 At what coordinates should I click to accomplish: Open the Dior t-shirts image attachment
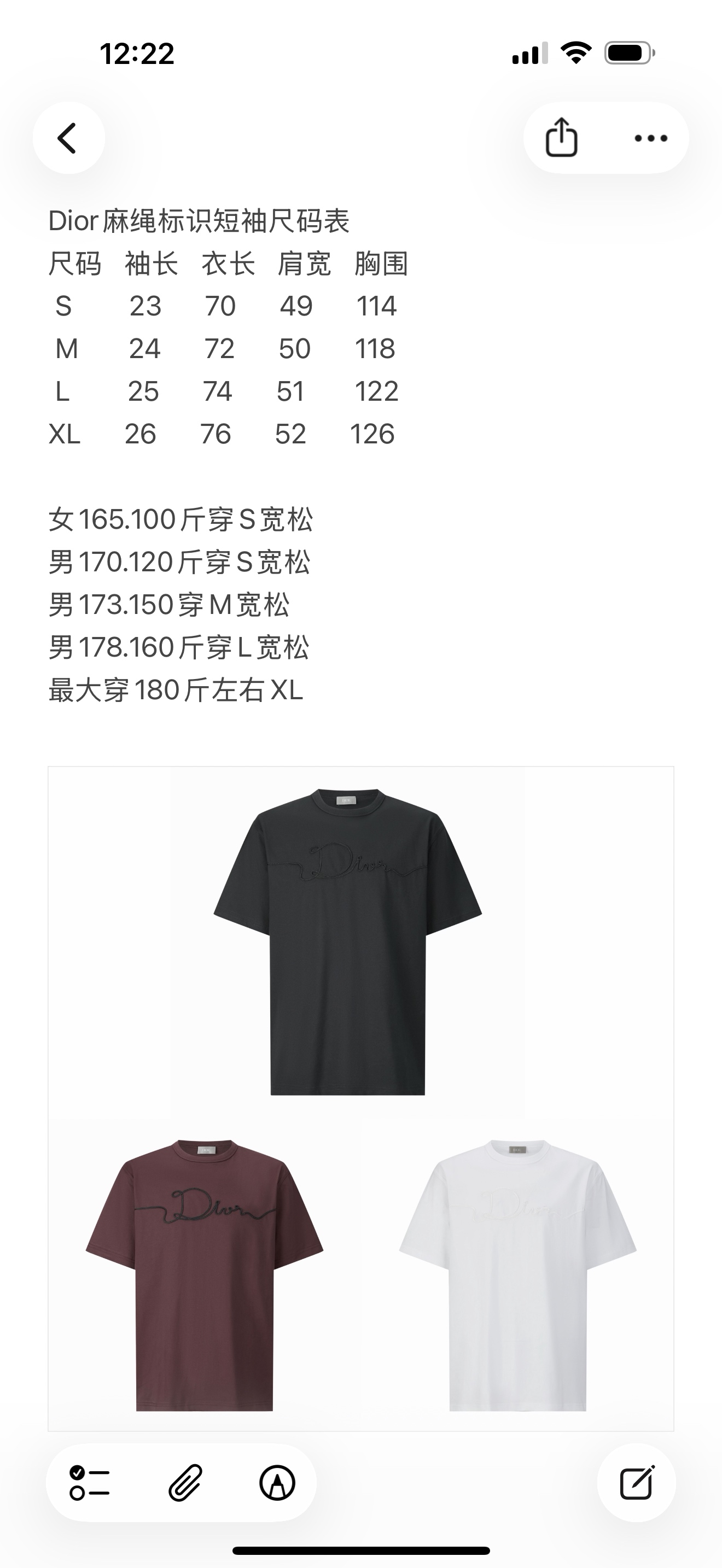[360, 1098]
